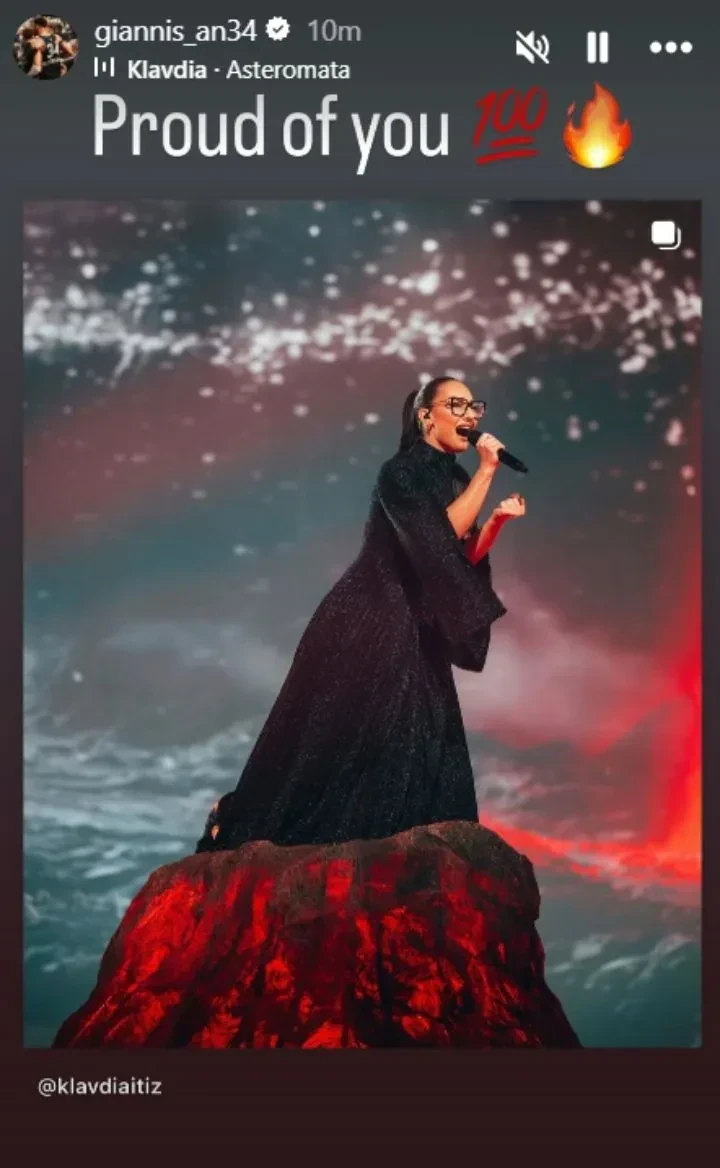720x1168 pixels.
Task: Open the @klavdiaitiz mention
Action: [x=99, y=1087]
